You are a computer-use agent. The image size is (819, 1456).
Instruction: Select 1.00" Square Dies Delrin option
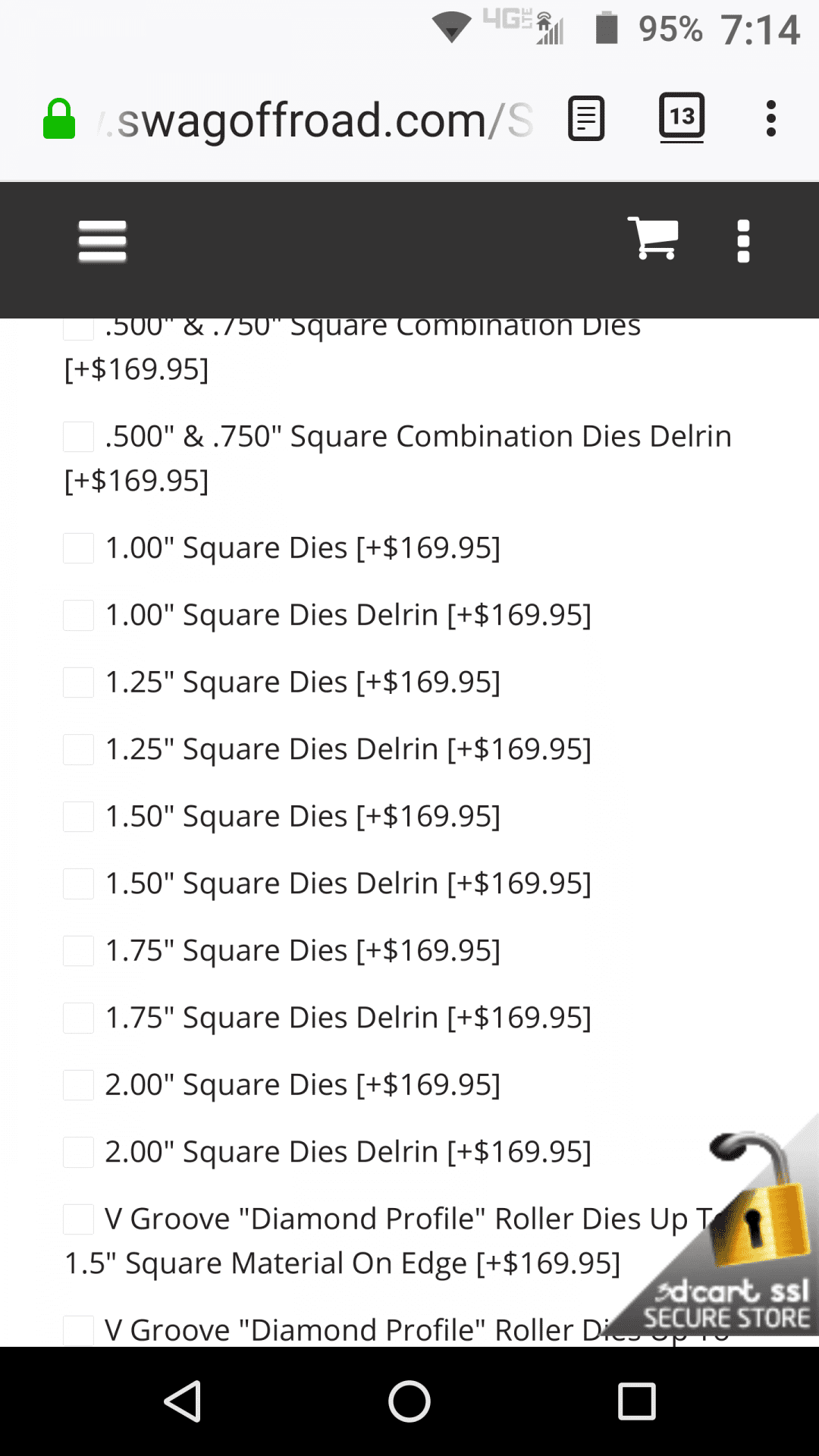[79, 615]
